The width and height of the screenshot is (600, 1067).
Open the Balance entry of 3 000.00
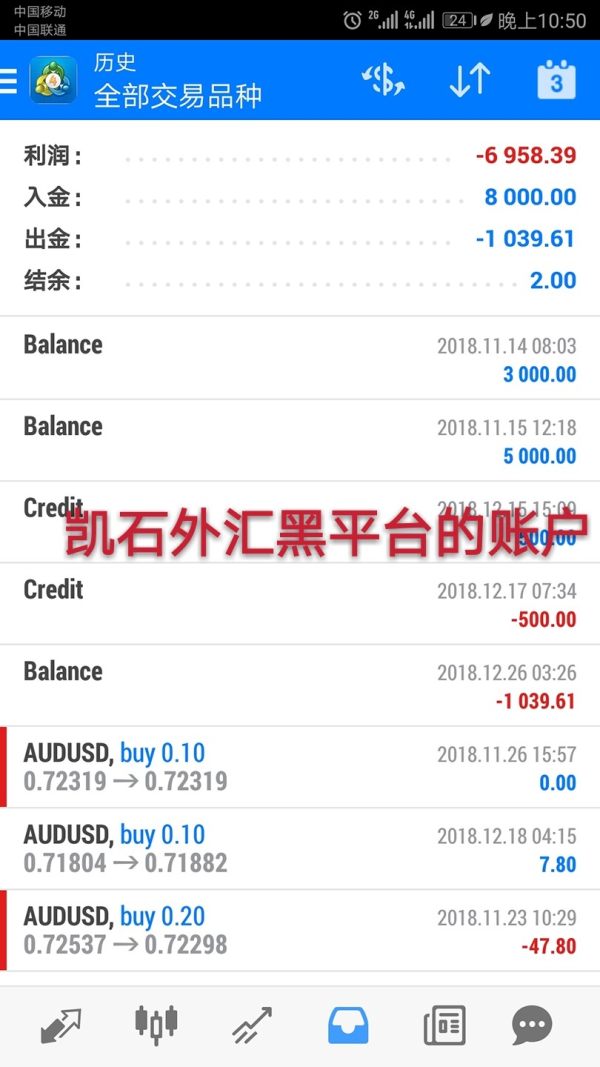coord(300,358)
